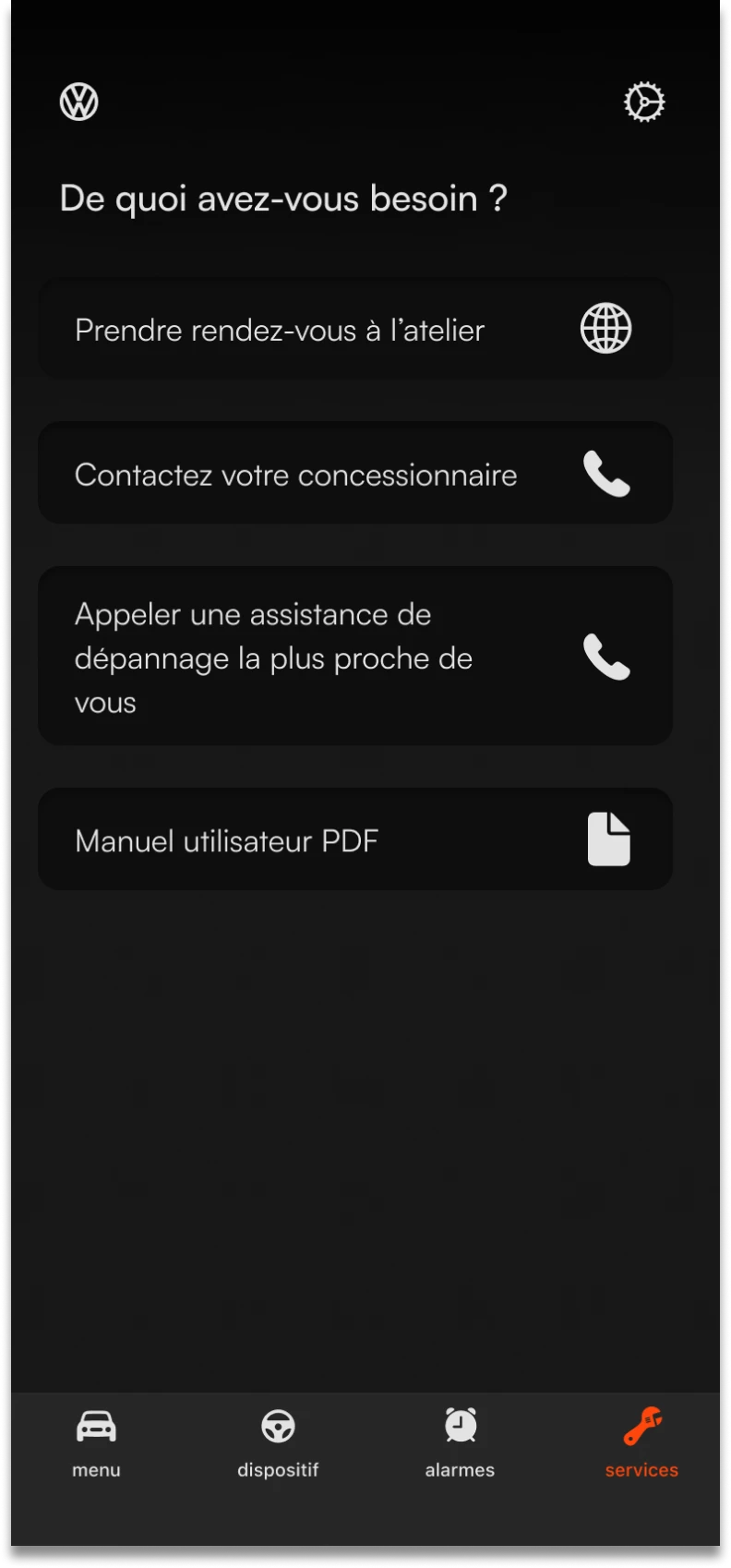Open the alarmes tab
The height and width of the screenshot is (1568, 731).
(x=460, y=1444)
